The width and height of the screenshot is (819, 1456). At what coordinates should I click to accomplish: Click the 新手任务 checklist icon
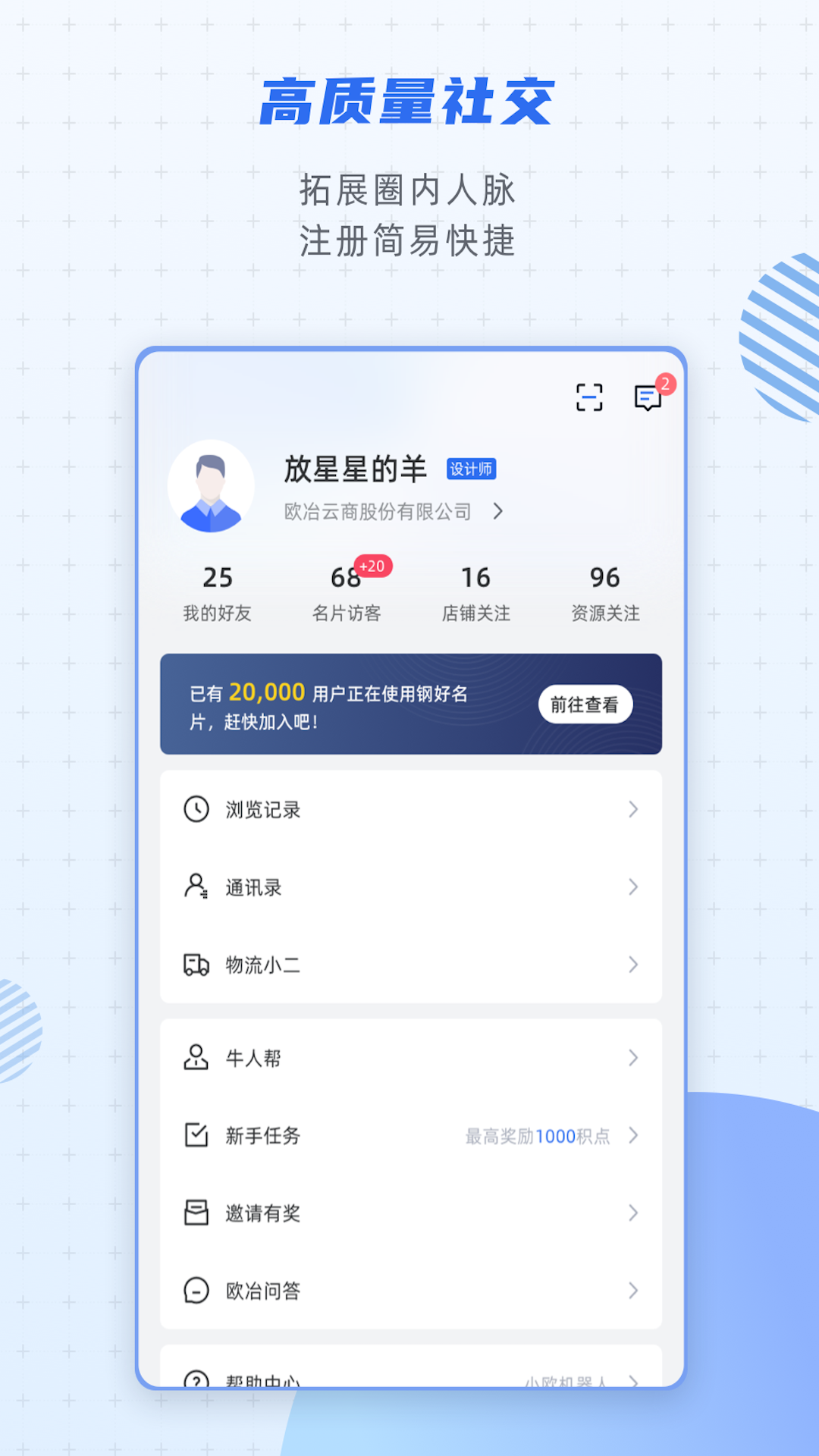click(196, 1137)
